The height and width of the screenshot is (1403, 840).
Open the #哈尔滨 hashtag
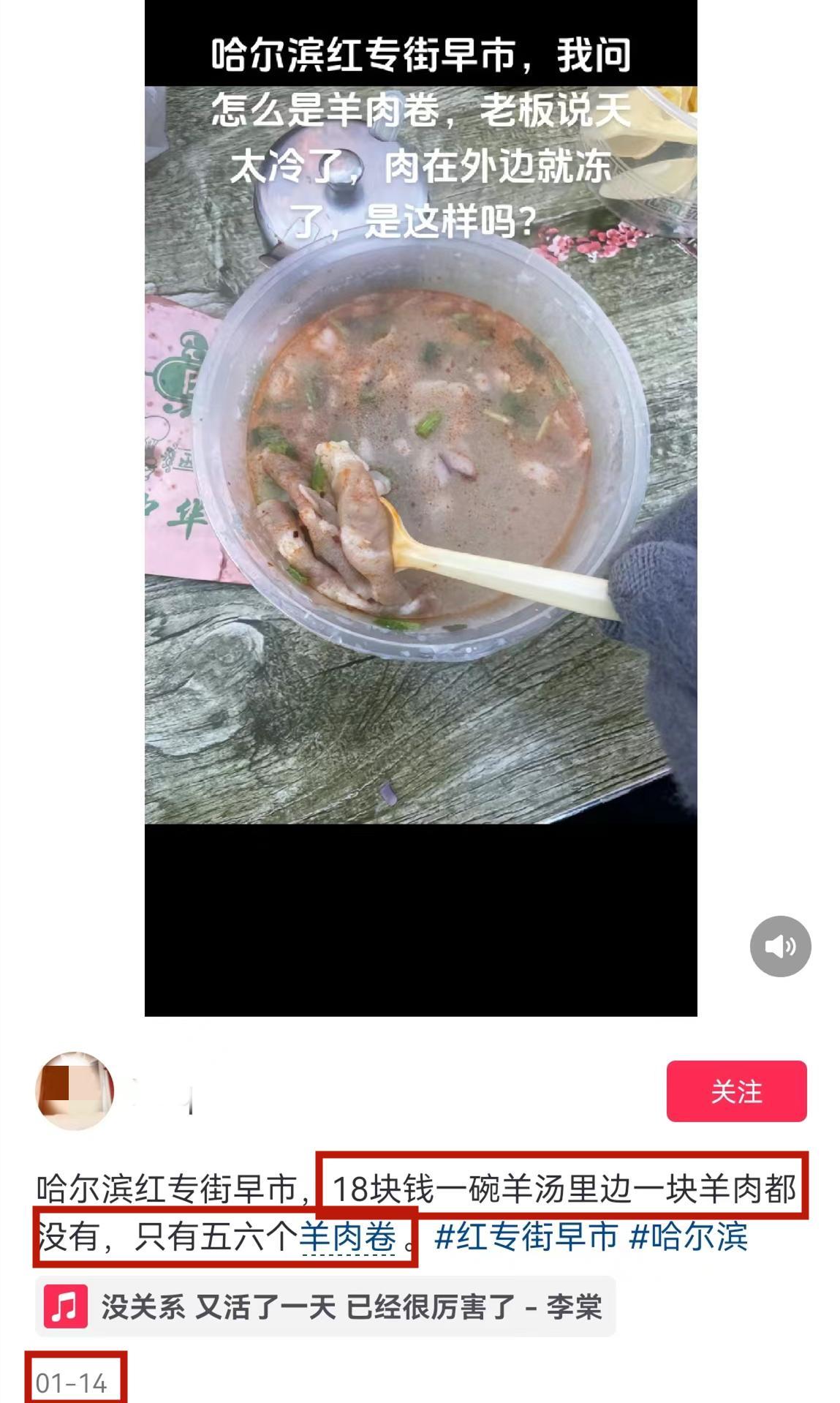(x=689, y=1237)
